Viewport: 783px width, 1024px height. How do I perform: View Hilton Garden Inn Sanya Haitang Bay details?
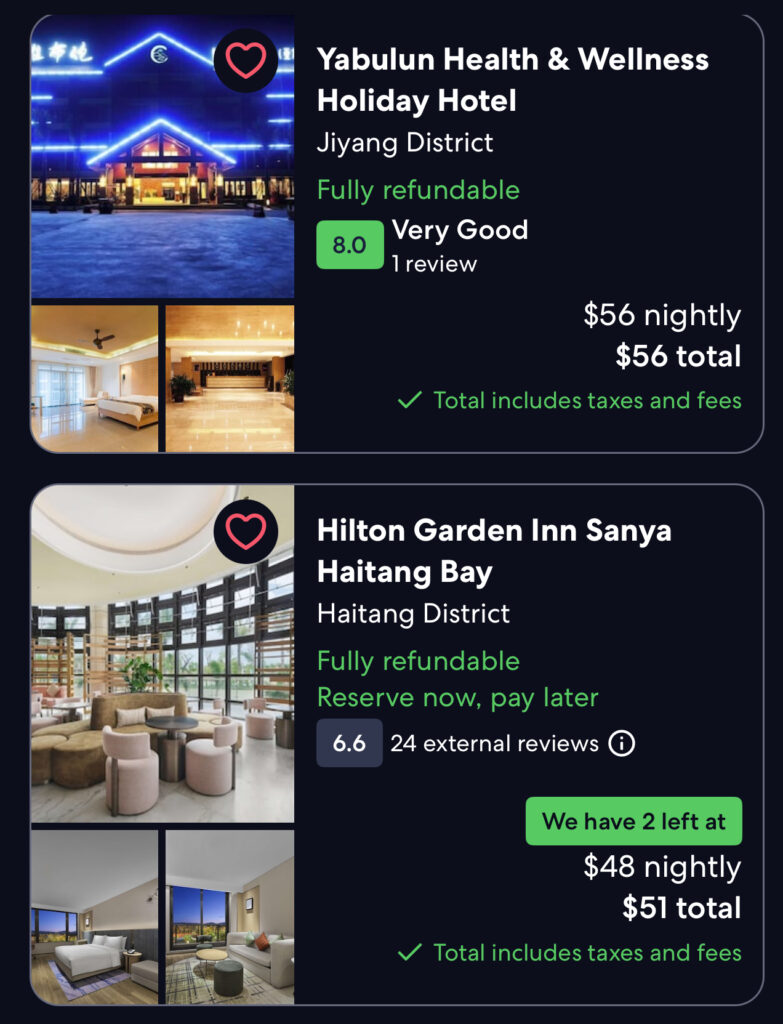pos(493,551)
